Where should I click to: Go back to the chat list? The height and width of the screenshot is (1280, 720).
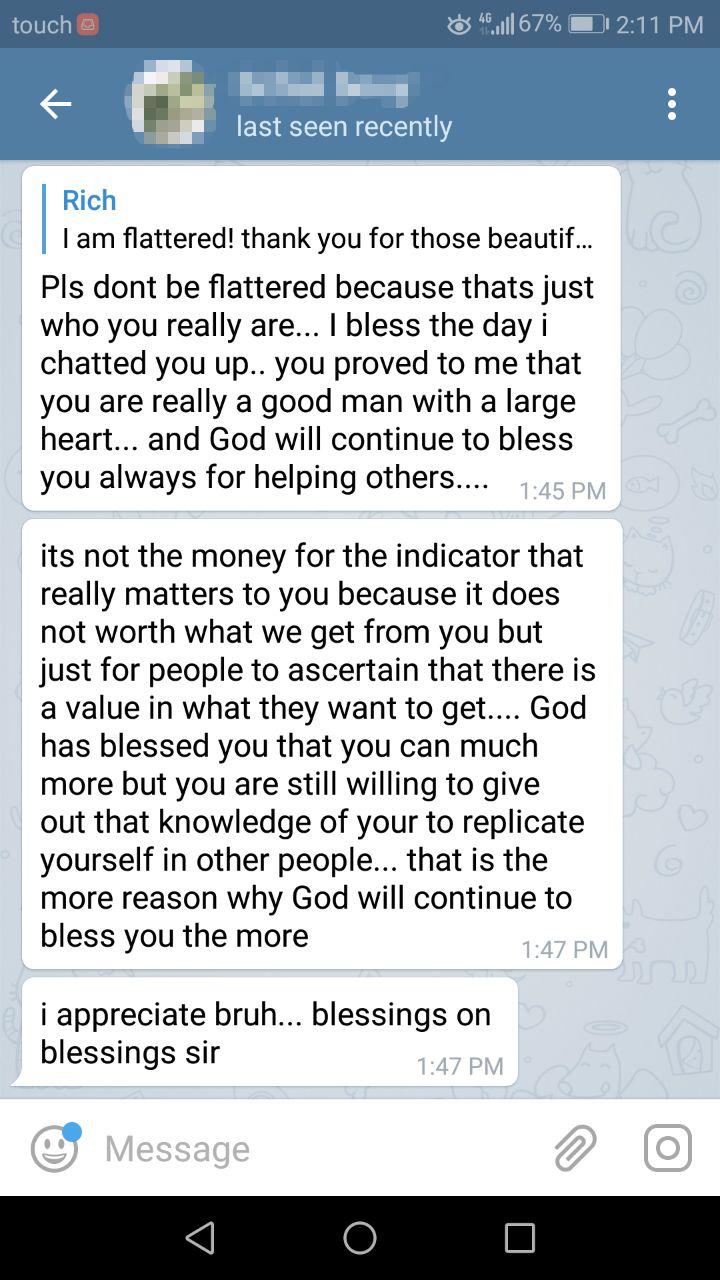(55, 104)
